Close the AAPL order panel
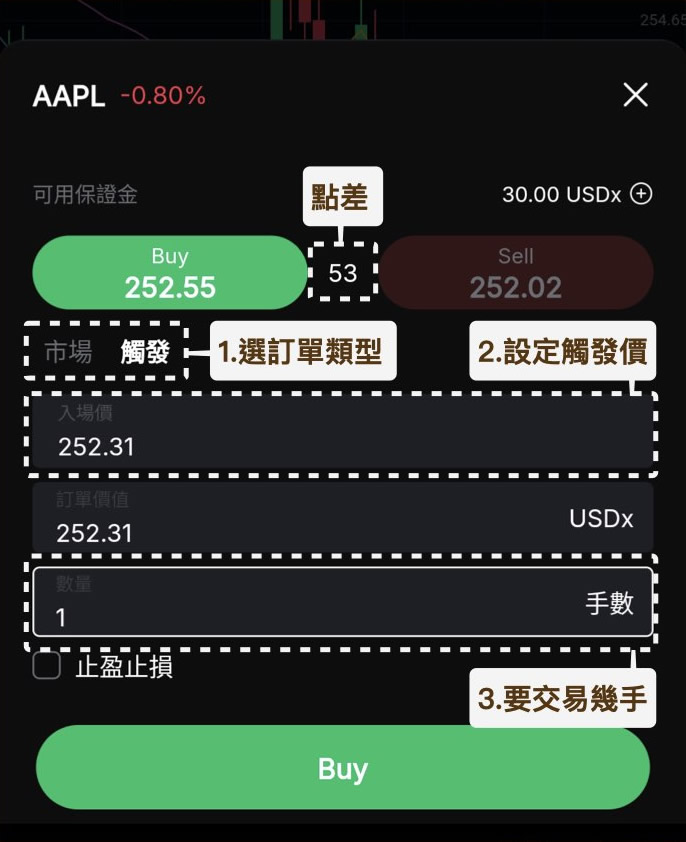The height and width of the screenshot is (842, 686). [635, 95]
